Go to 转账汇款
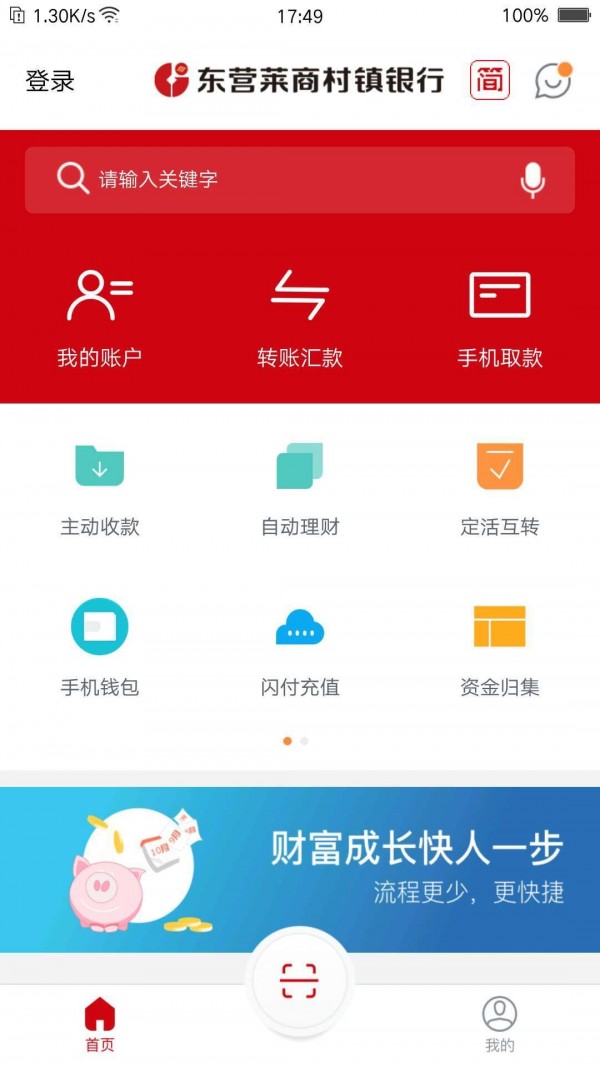Viewport: 600px width, 1067px height. pos(300,317)
